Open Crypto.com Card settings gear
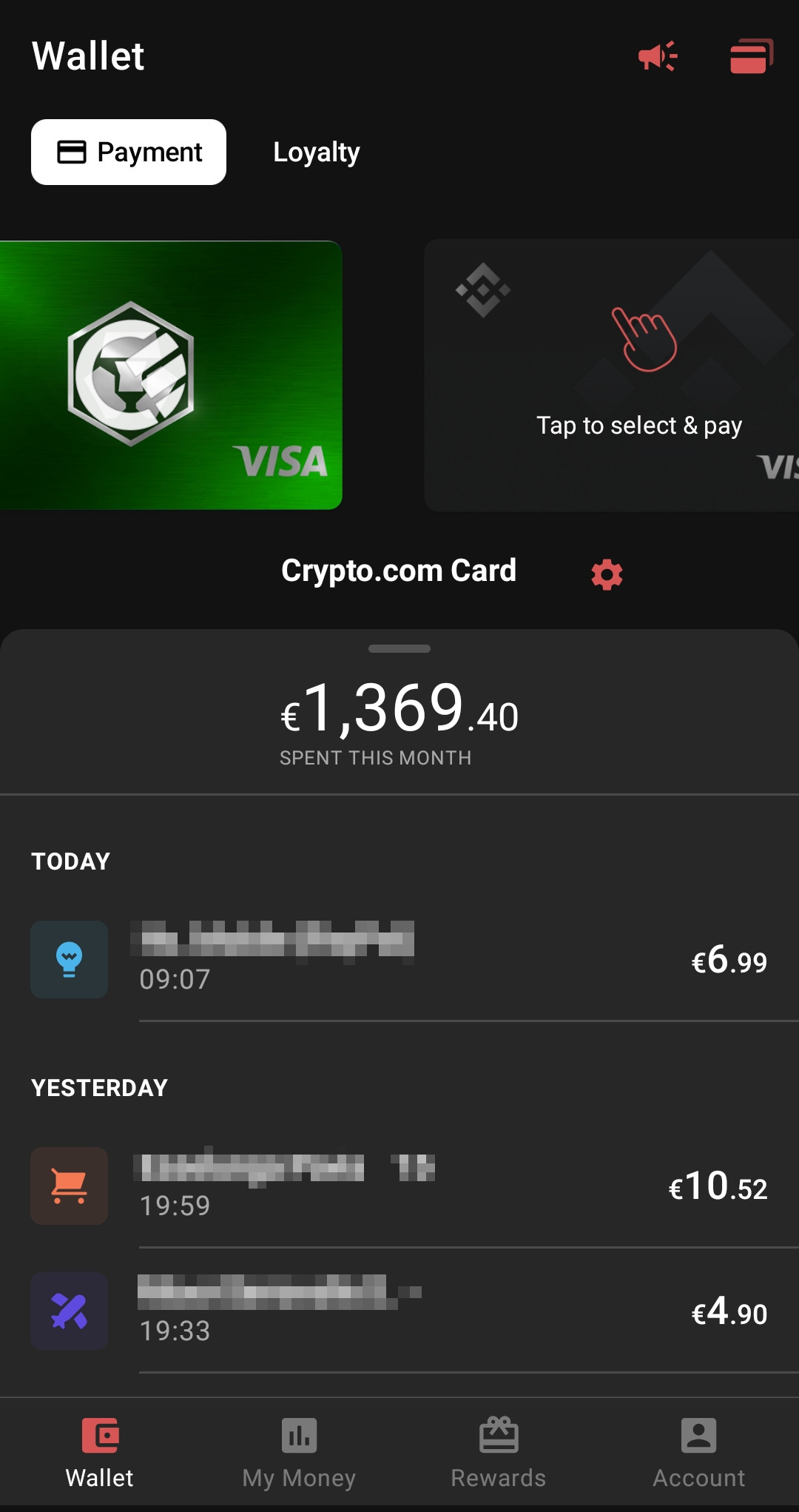The height and width of the screenshot is (1512, 799). 607,574
